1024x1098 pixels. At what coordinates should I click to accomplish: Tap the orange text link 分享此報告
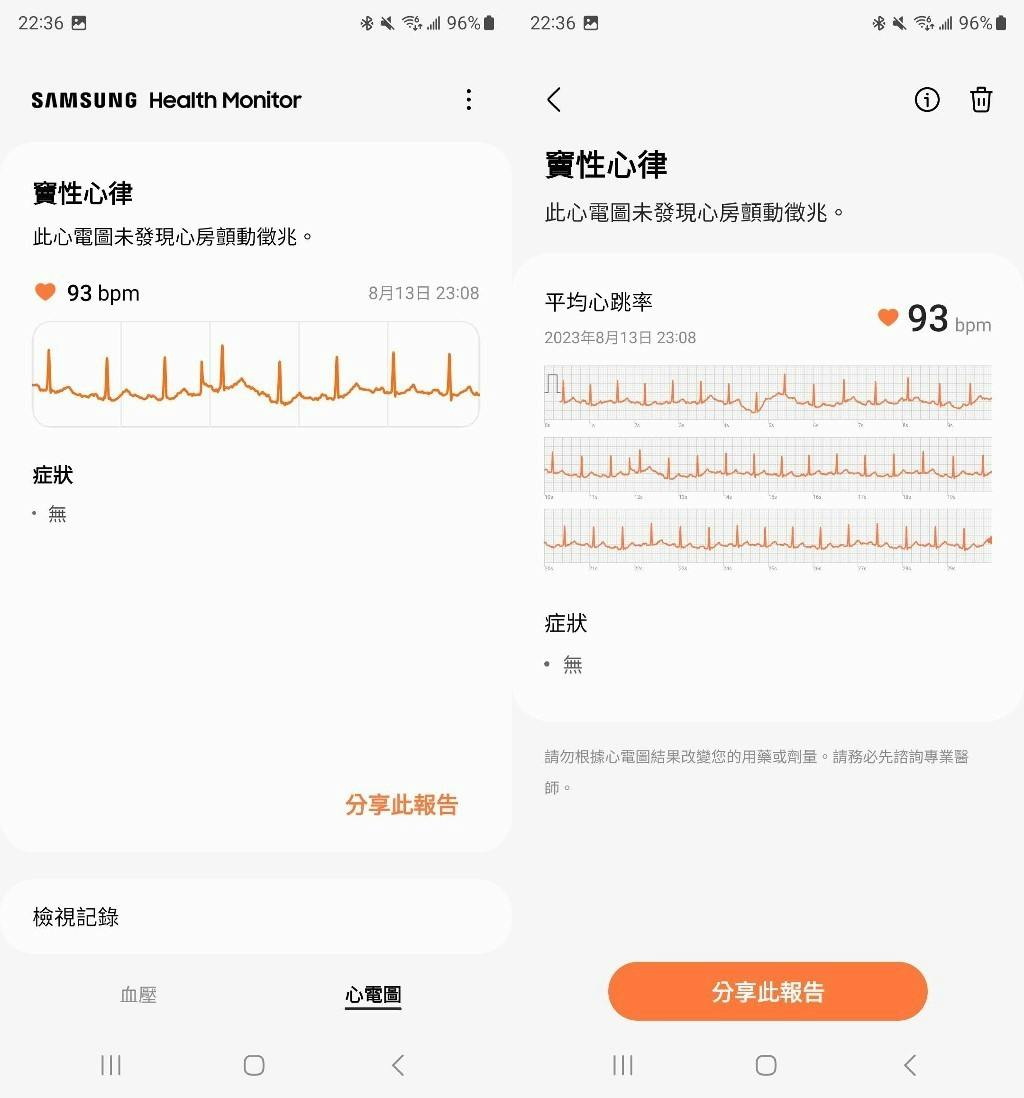tap(401, 805)
